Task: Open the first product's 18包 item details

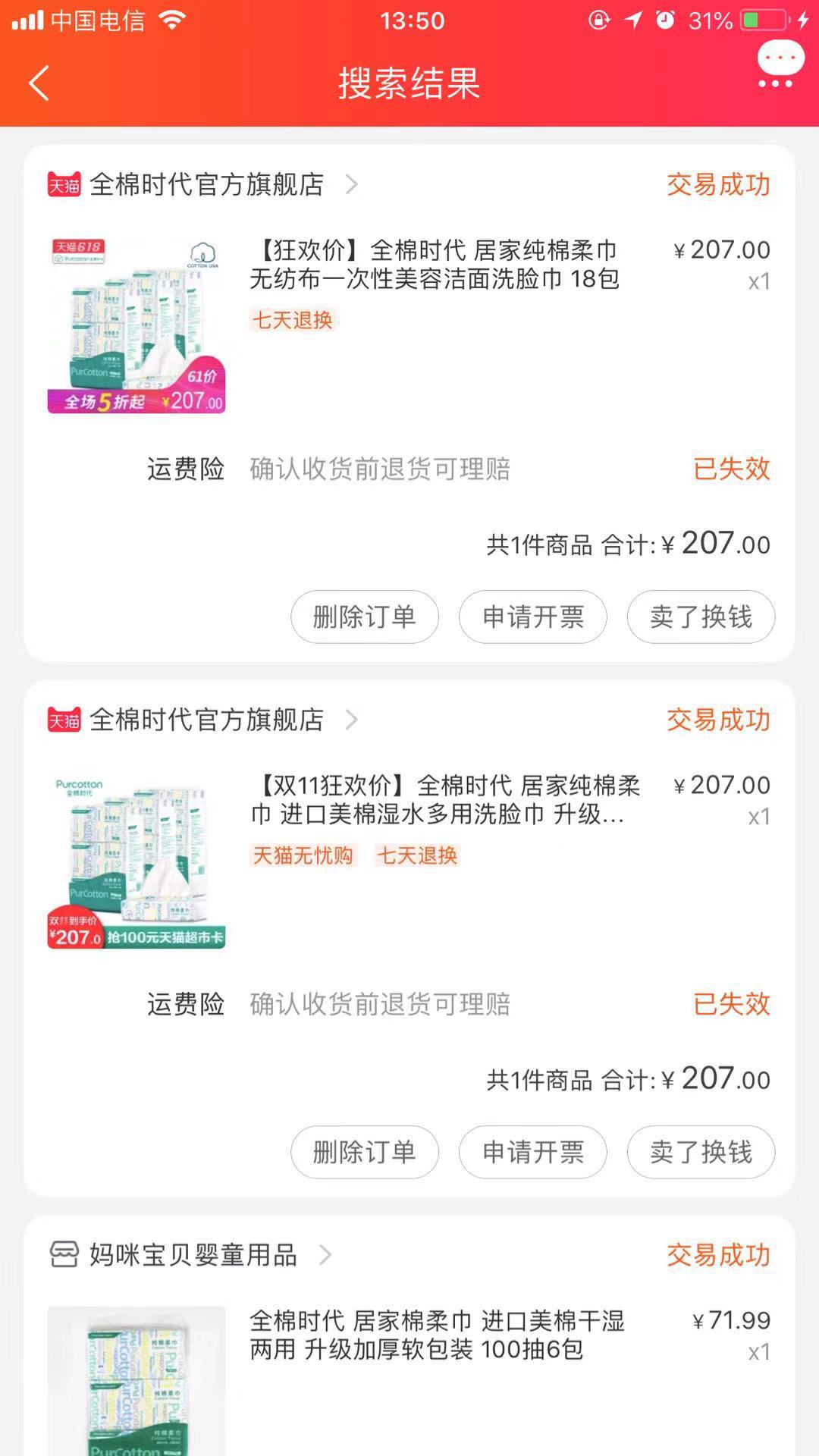Action: click(436, 265)
